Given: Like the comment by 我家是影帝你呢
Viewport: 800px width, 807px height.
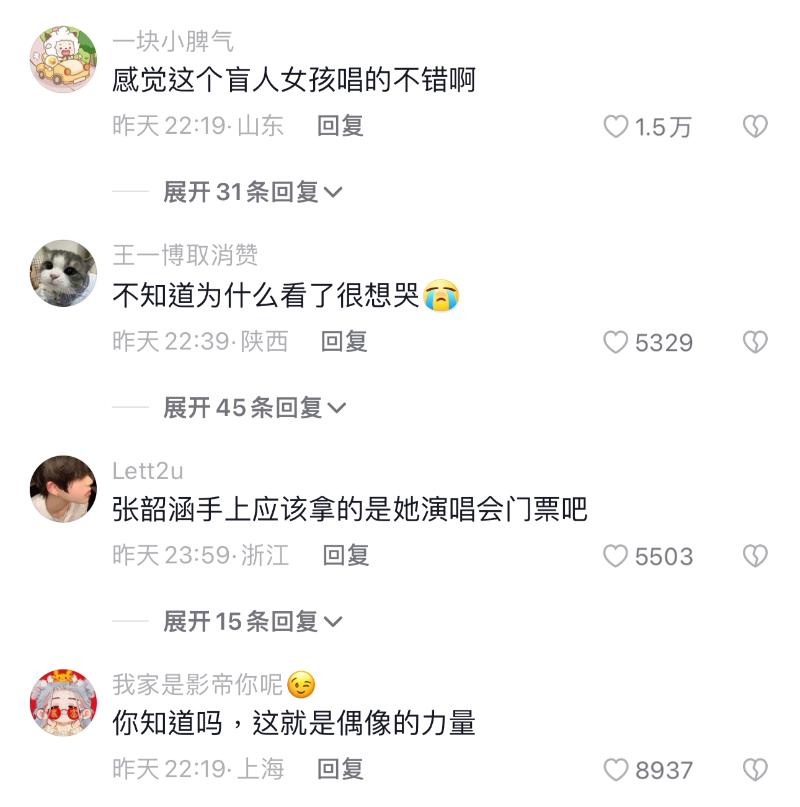Looking at the screenshot, I should 616,770.
